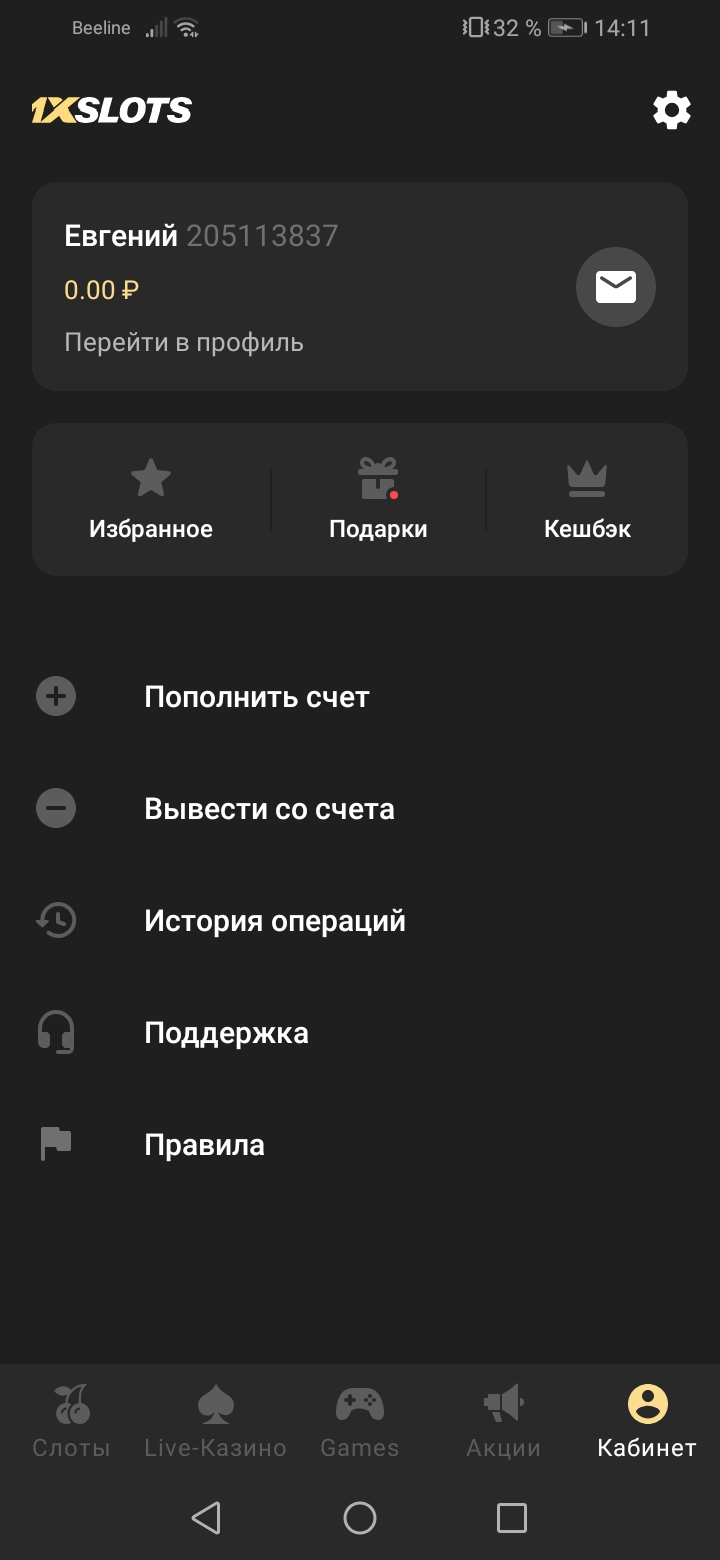Viewport: 720px width, 1560px height.
Task: Select "Пополнить счет" to deposit
Action: 257,697
